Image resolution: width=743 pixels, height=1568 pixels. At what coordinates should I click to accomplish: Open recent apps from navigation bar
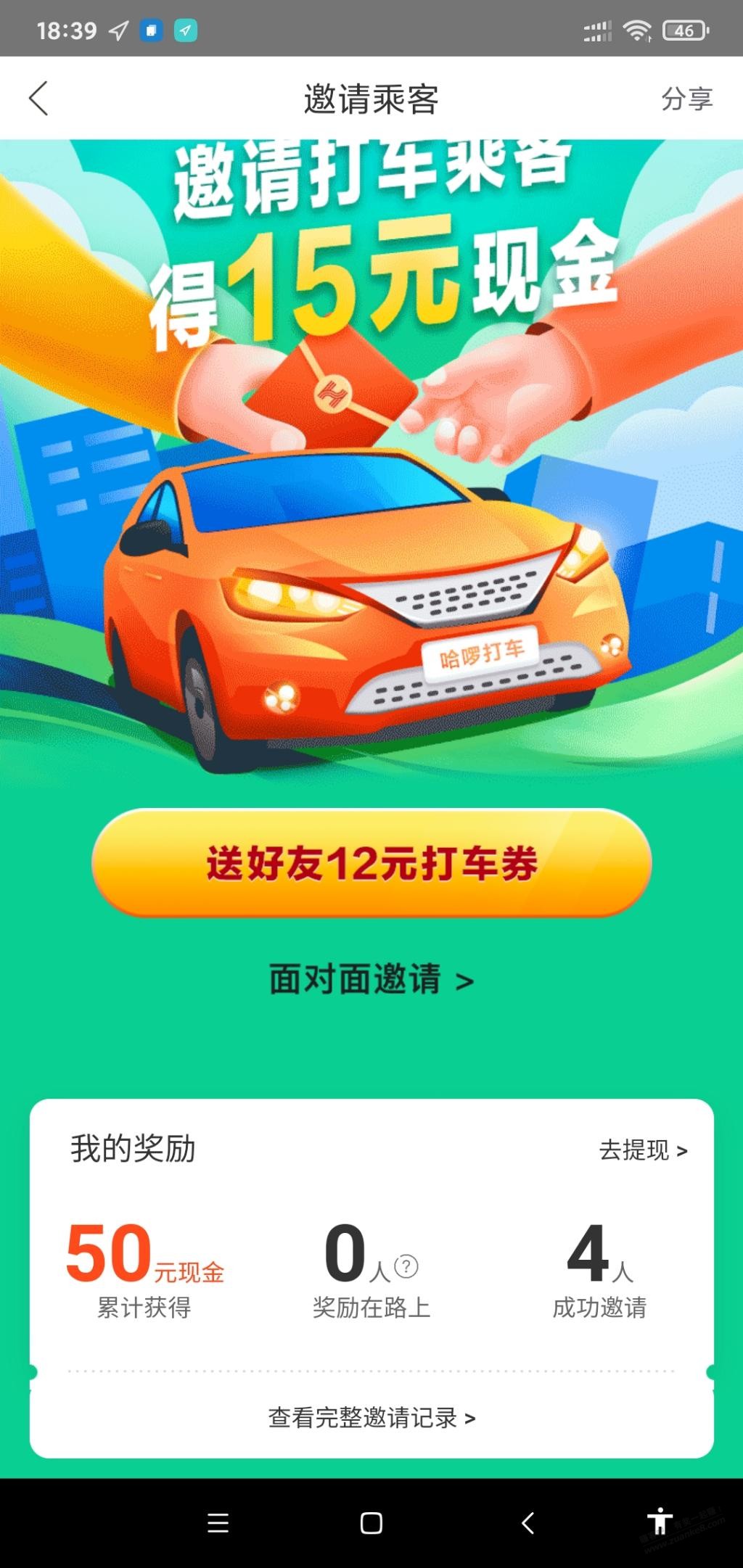coord(218,1523)
